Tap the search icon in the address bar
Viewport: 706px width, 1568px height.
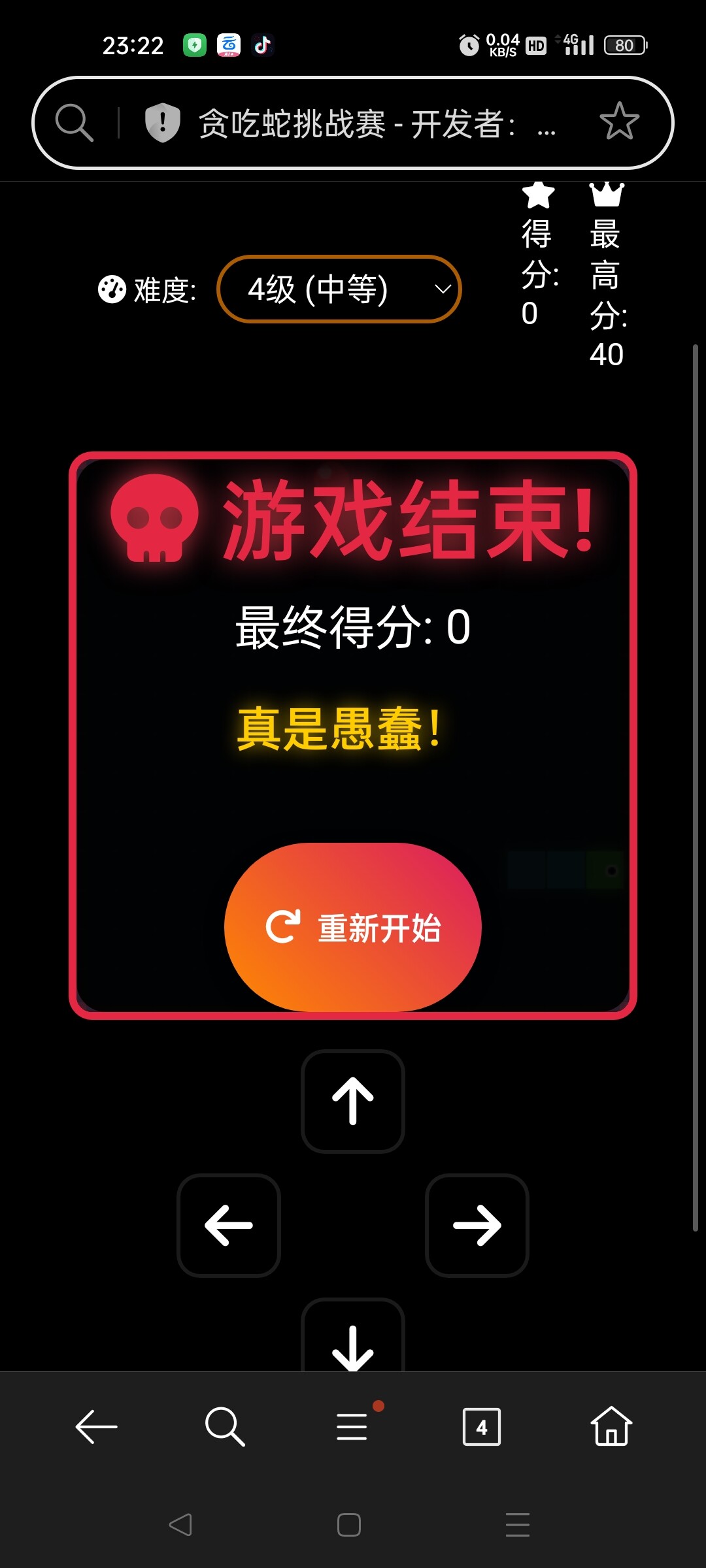[74, 122]
